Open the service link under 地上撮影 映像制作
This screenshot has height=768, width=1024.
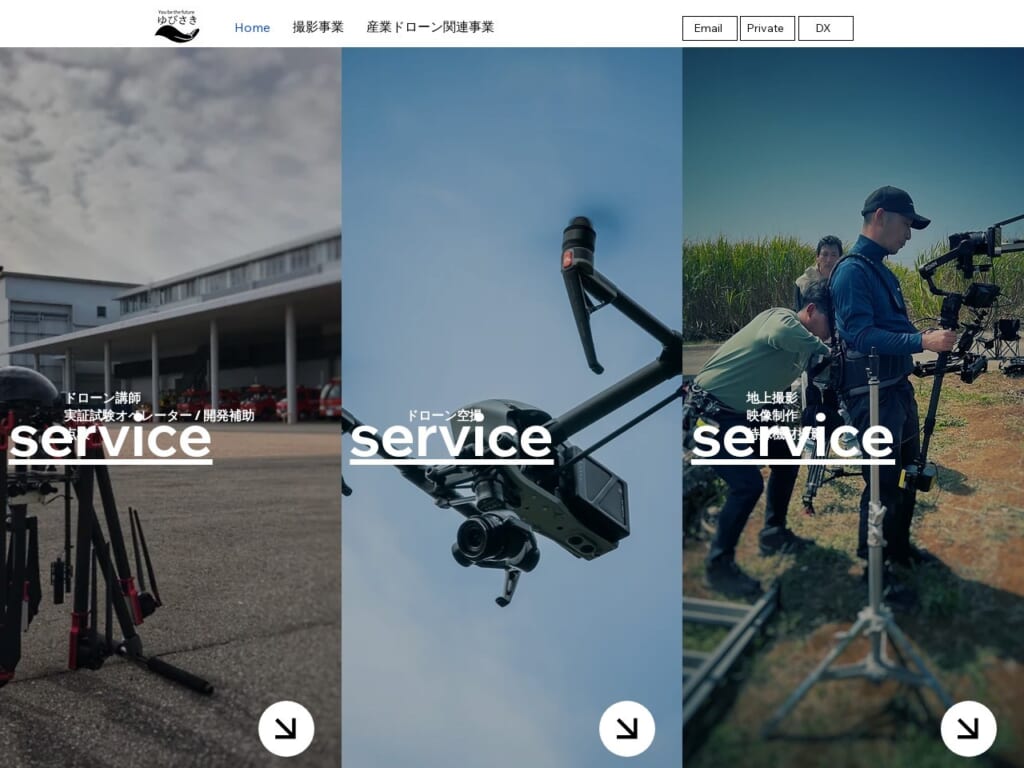[x=792, y=440]
